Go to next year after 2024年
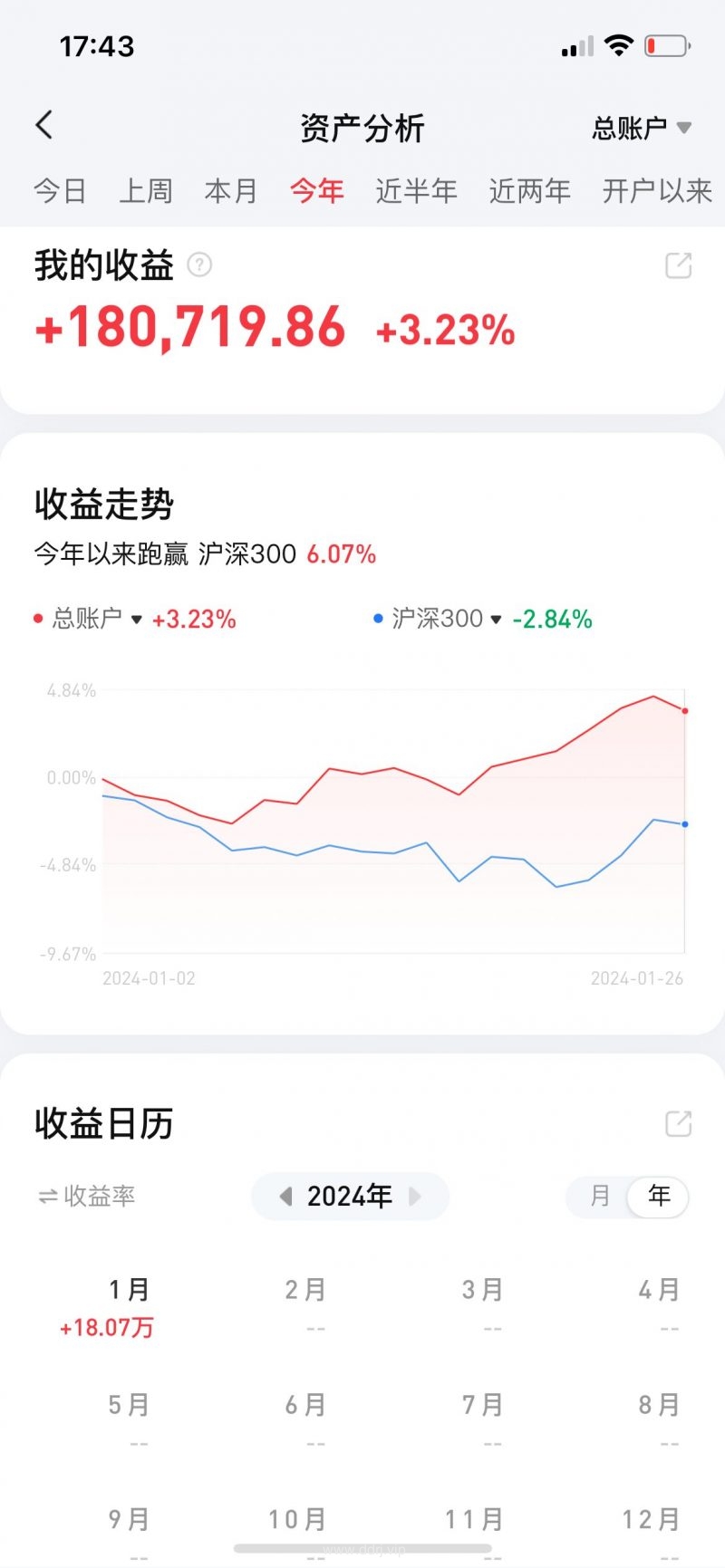The width and height of the screenshot is (725, 1568). click(x=415, y=1197)
